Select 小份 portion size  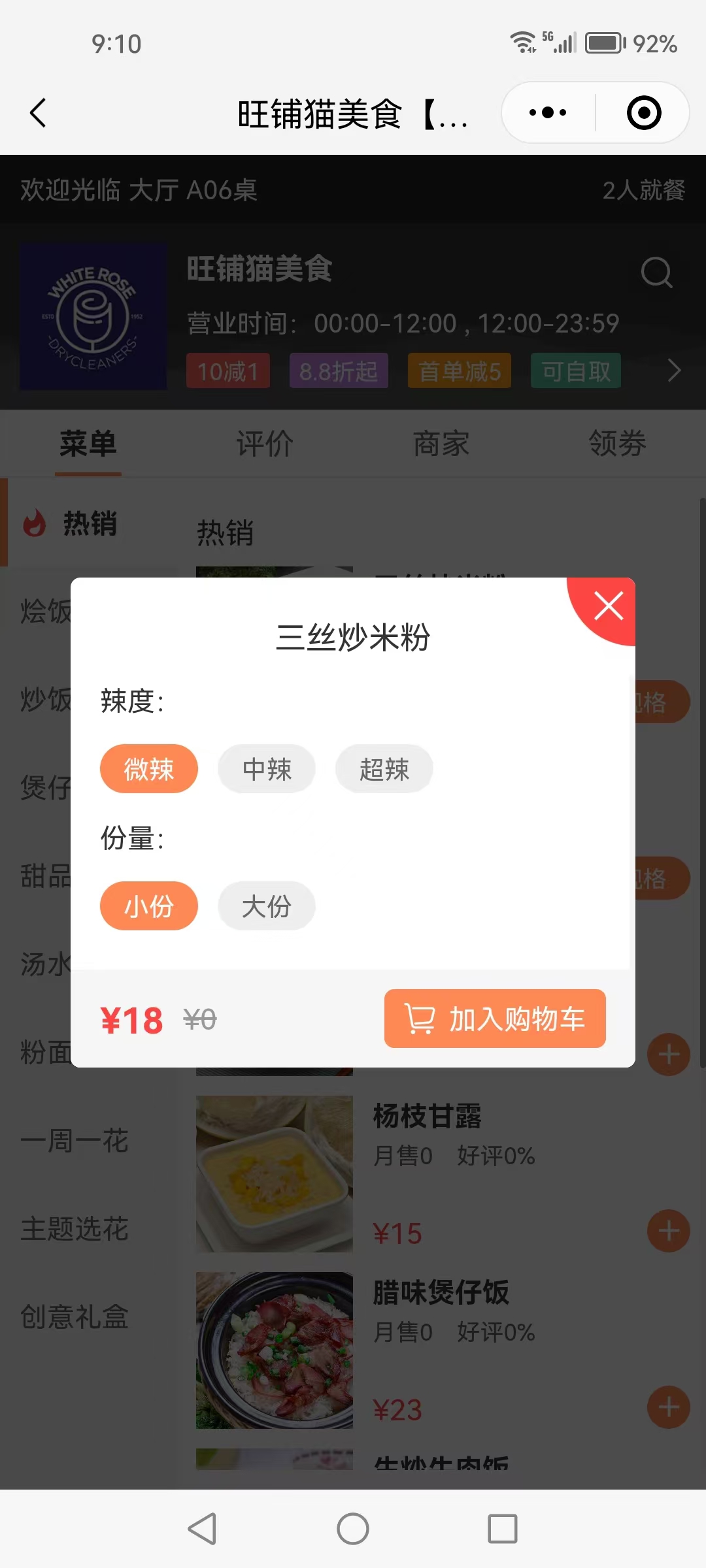pos(149,906)
